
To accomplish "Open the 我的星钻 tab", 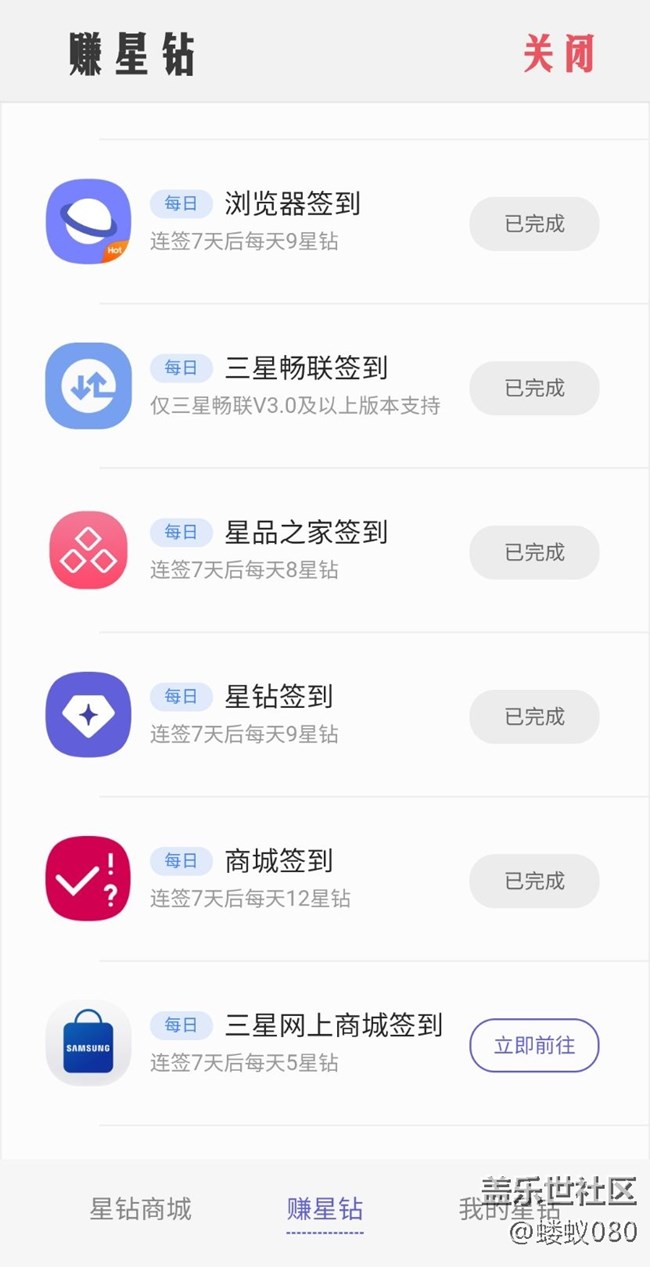I will coord(508,1208).
